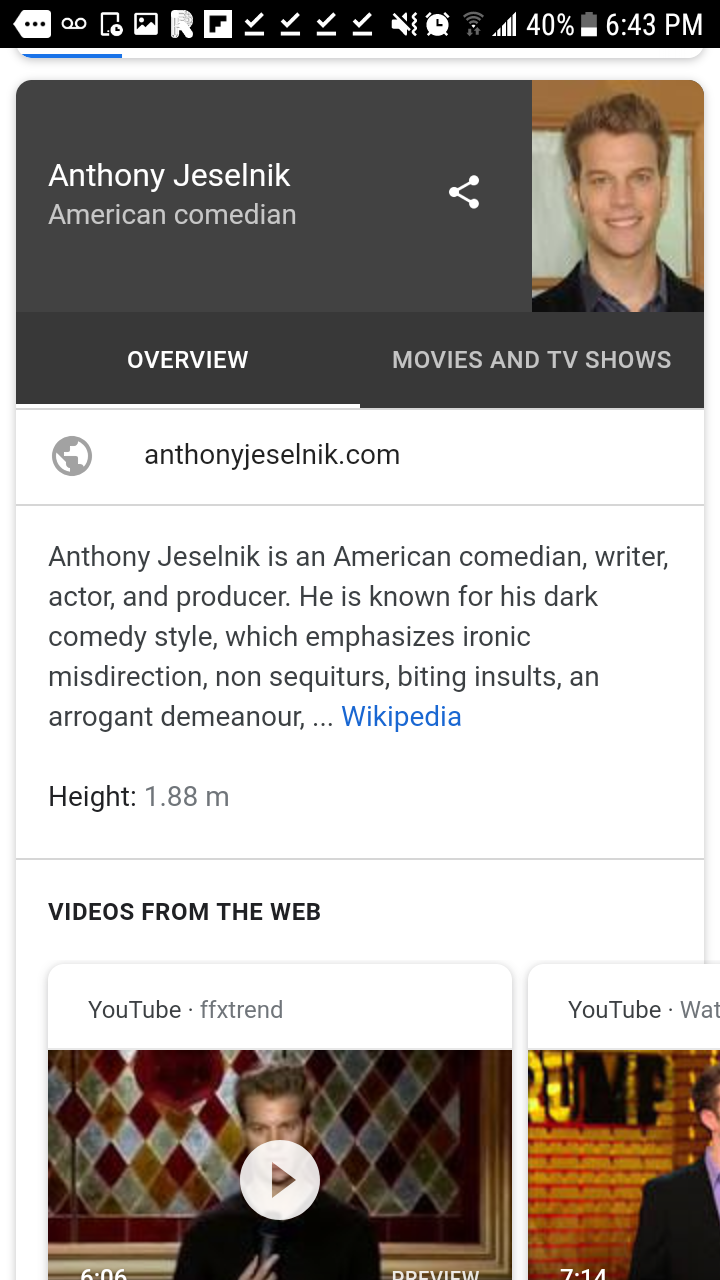Screen dimensions: 720x1280
Task: Share the Anthony Jeselnik knowledge panel
Action: click(464, 192)
